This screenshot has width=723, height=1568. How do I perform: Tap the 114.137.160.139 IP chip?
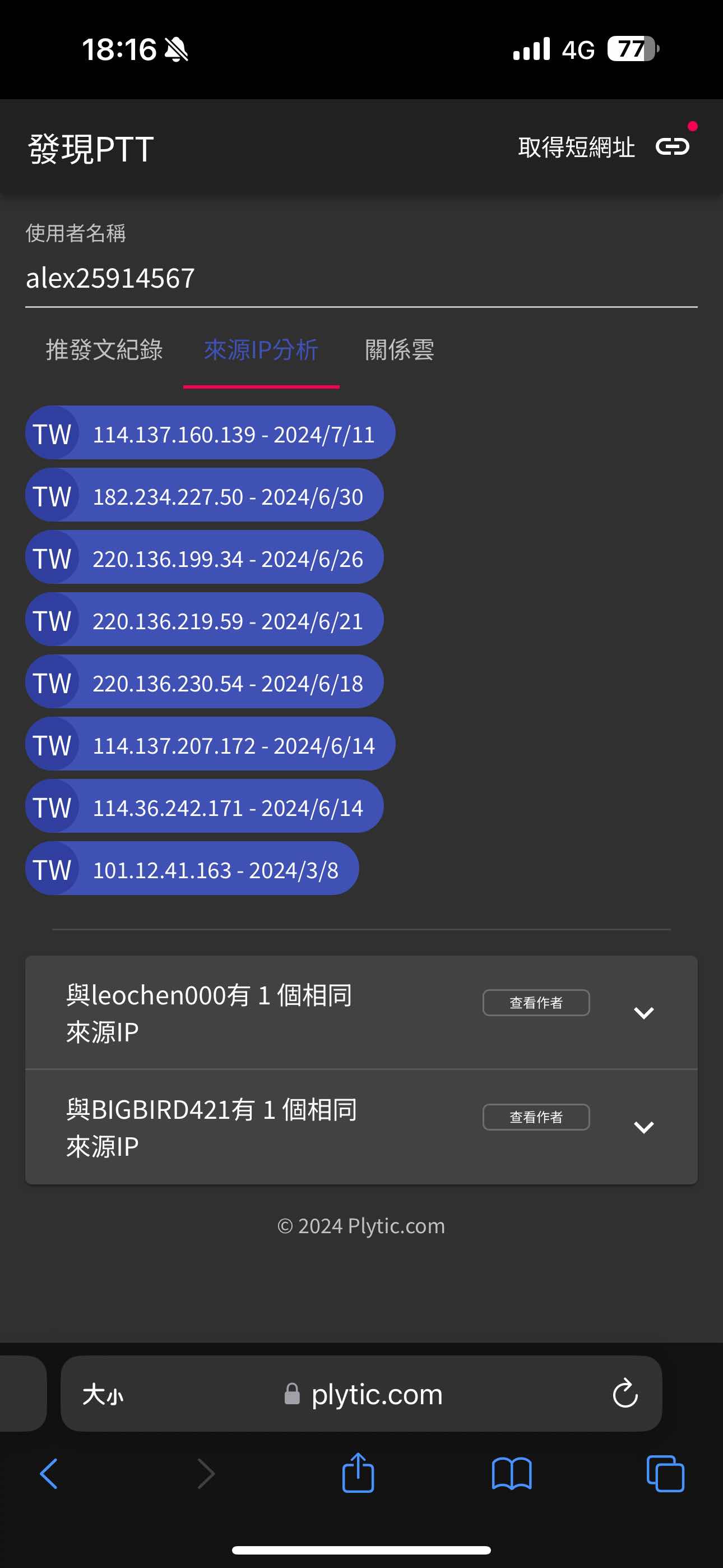(x=210, y=433)
